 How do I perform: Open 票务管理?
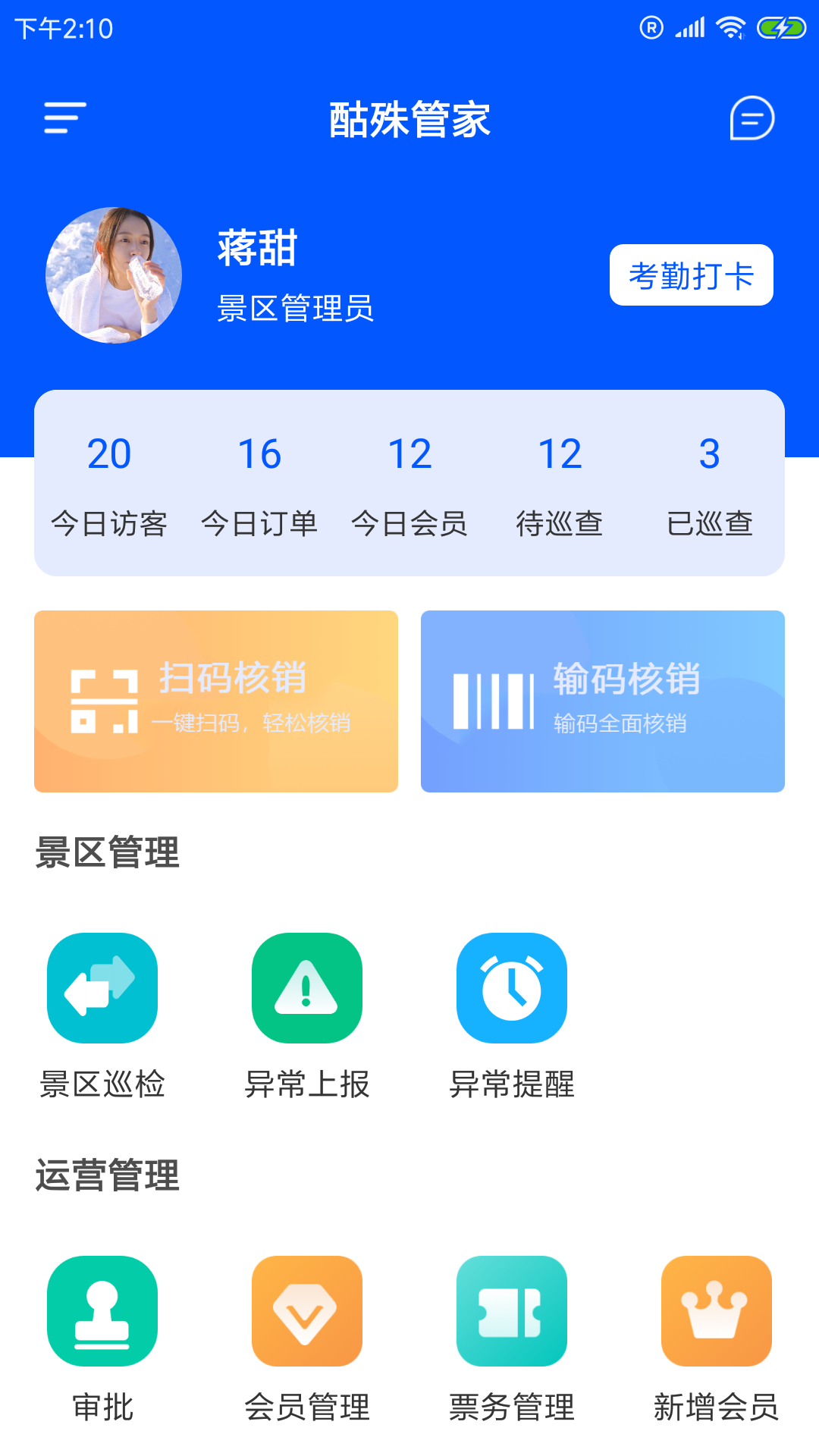pos(512,1340)
